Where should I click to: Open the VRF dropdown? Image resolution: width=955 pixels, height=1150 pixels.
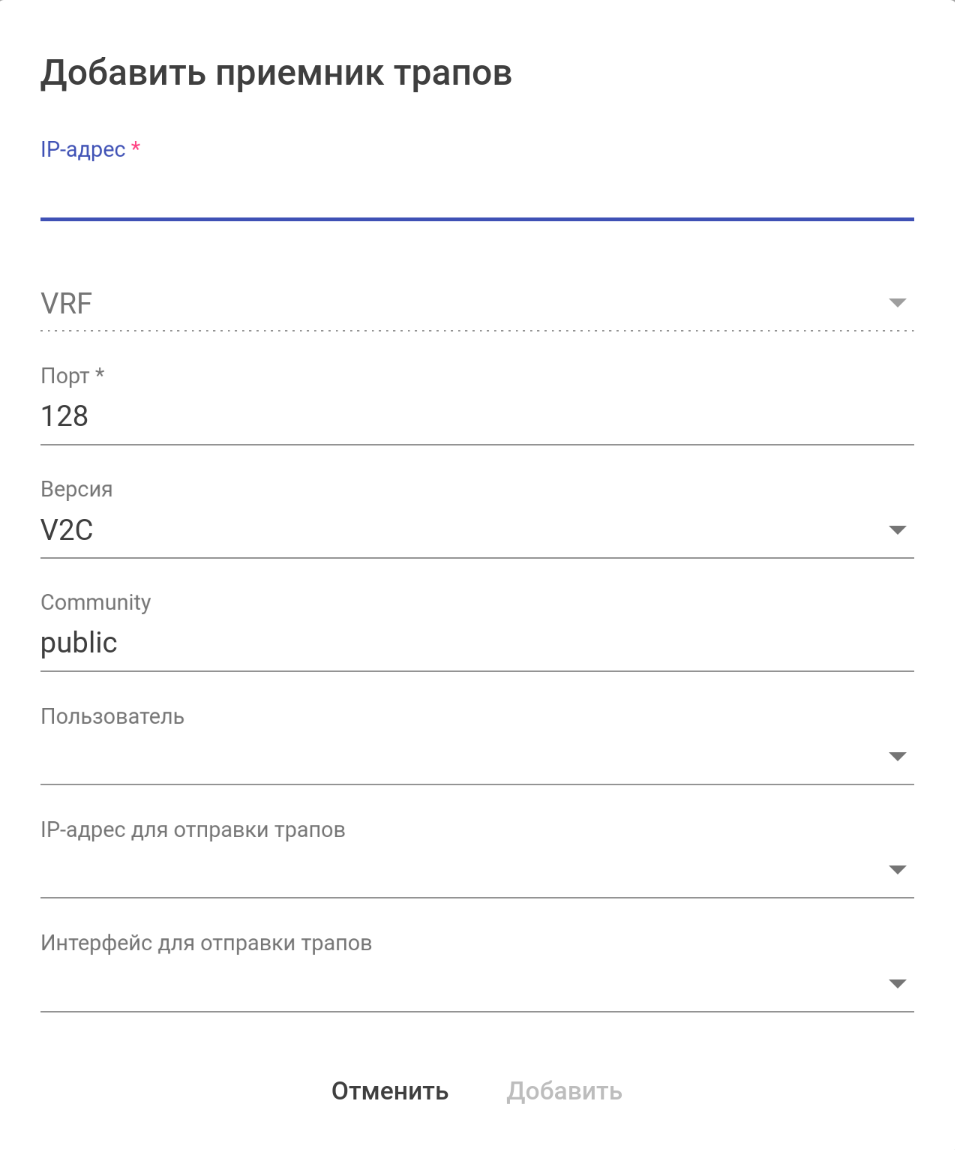coord(476,303)
